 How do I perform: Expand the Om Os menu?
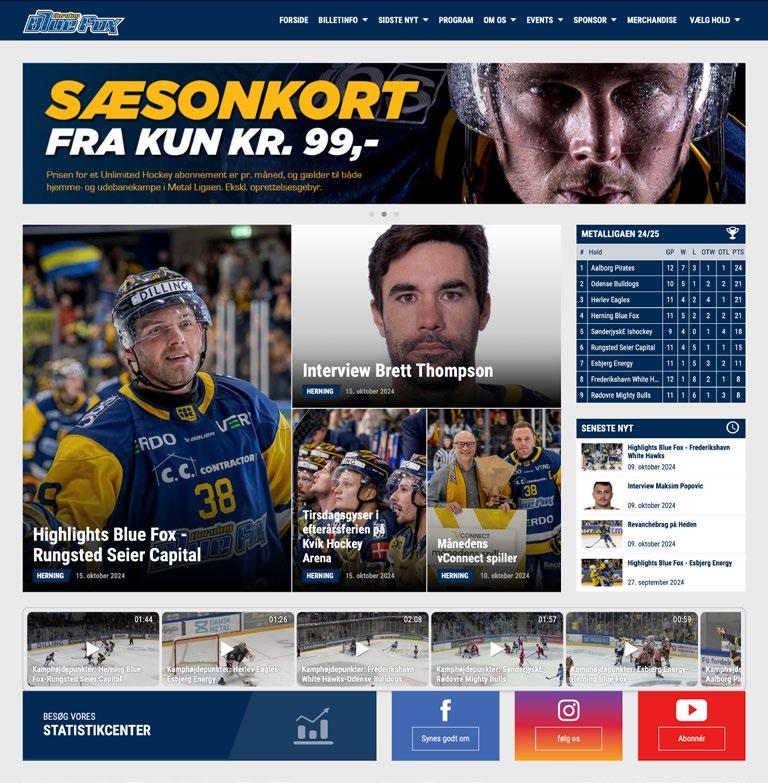[499, 20]
